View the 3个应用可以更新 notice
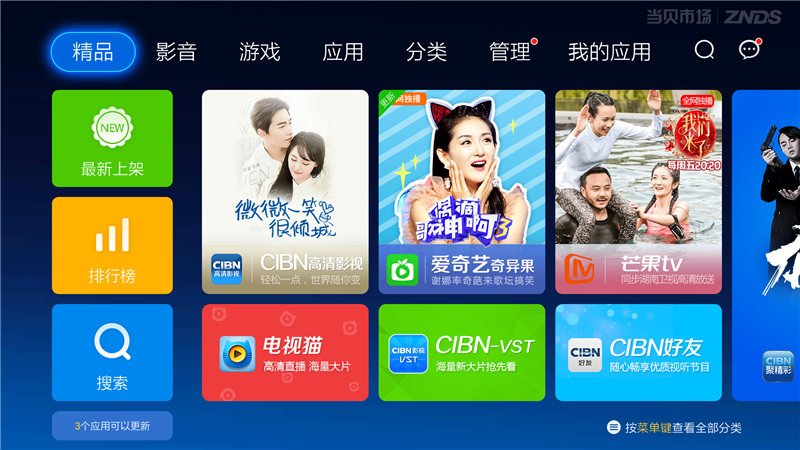Screen dimensions: 800x450 click(112, 426)
